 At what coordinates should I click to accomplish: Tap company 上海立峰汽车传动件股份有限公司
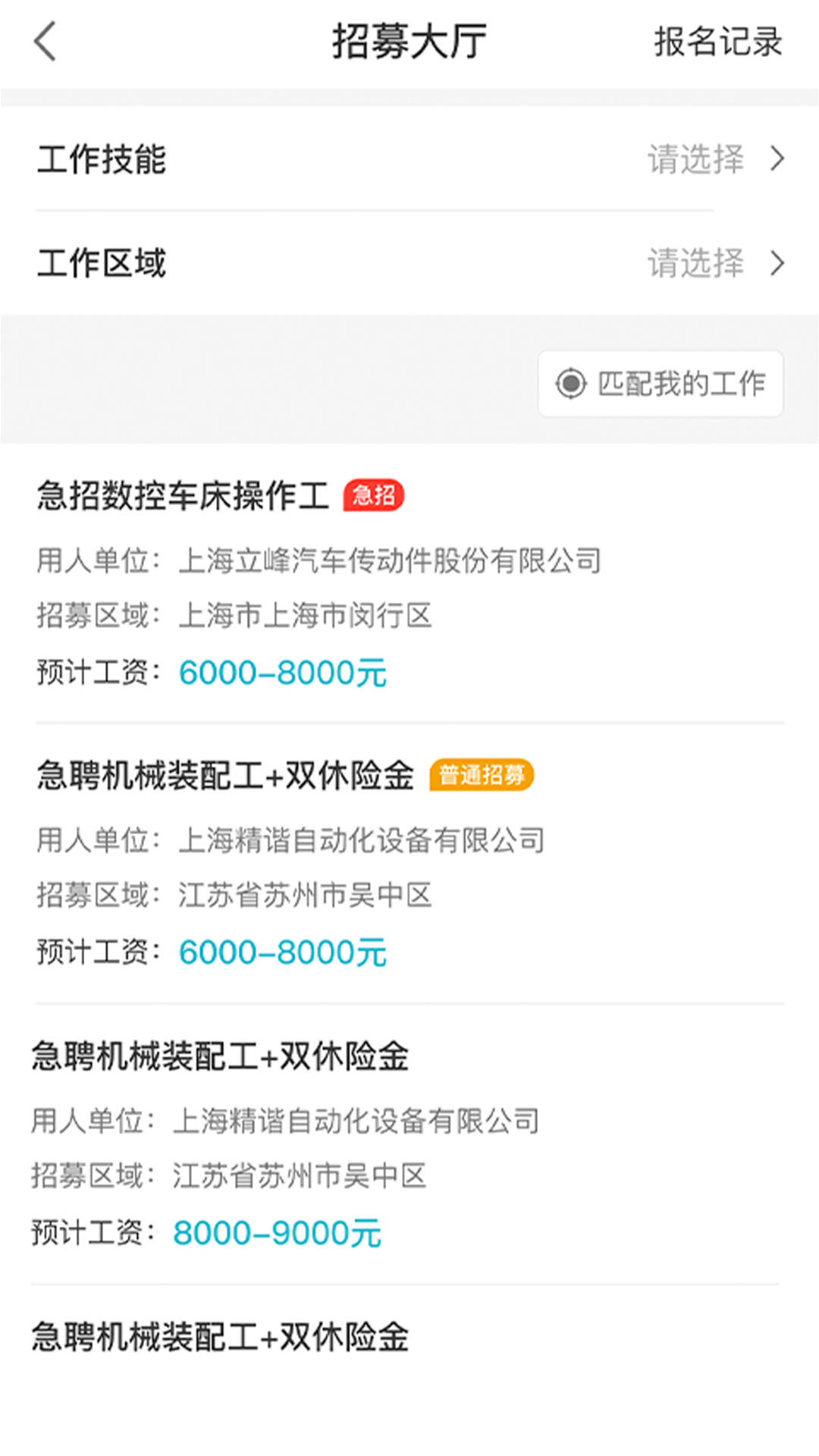pyautogui.click(x=391, y=561)
